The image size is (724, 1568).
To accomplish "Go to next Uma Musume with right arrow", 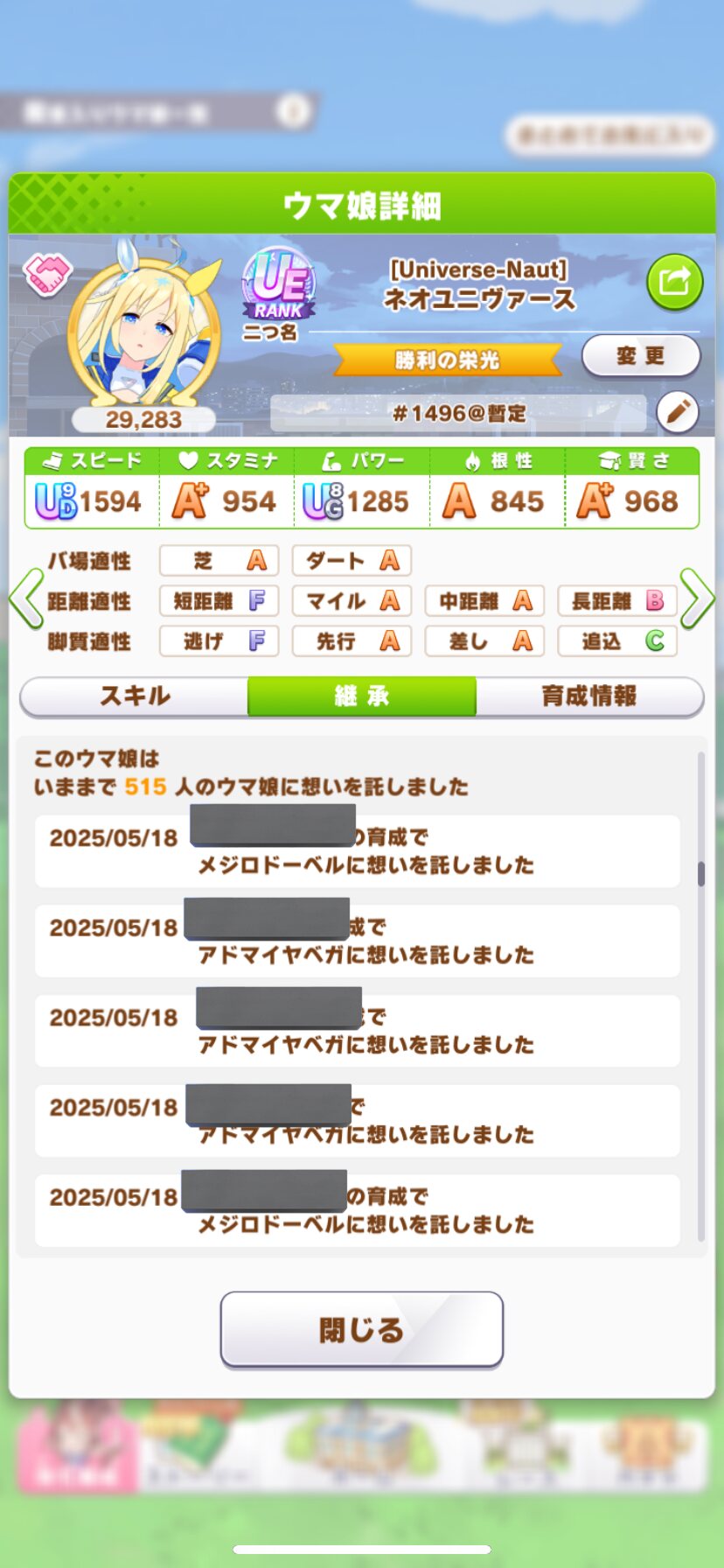I will coord(697,599).
